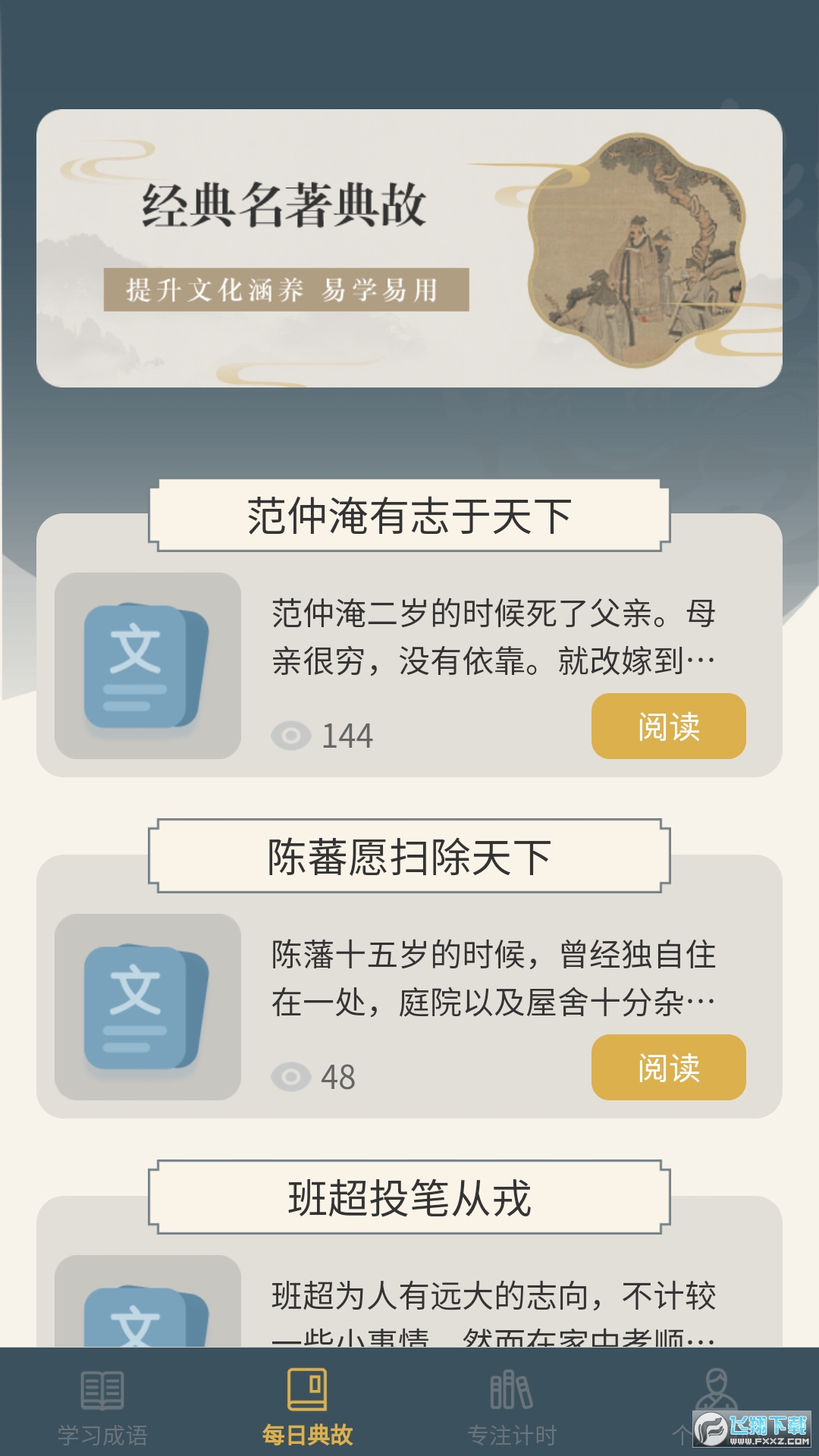
Task: Open the 经典名著典故 banner
Action: click(x=409, y=248)
